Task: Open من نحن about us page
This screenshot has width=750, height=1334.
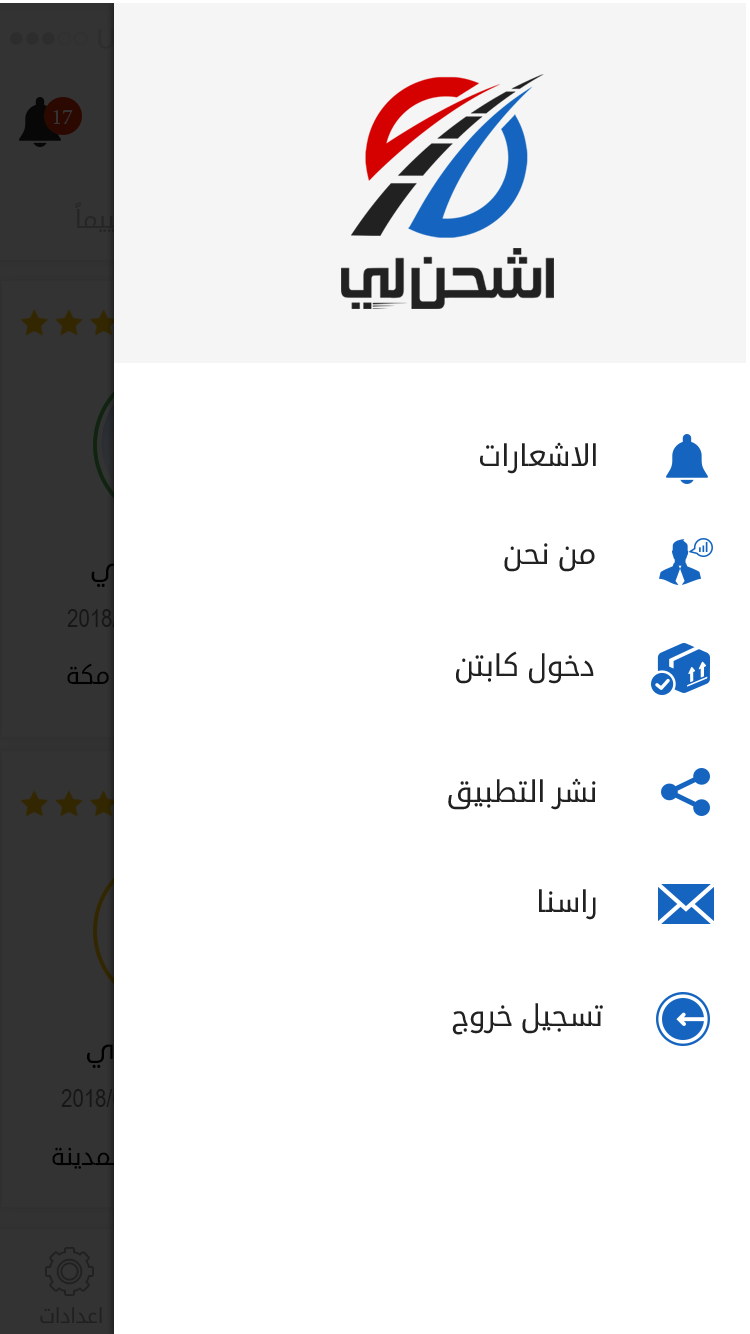Action: click(549, 556)
